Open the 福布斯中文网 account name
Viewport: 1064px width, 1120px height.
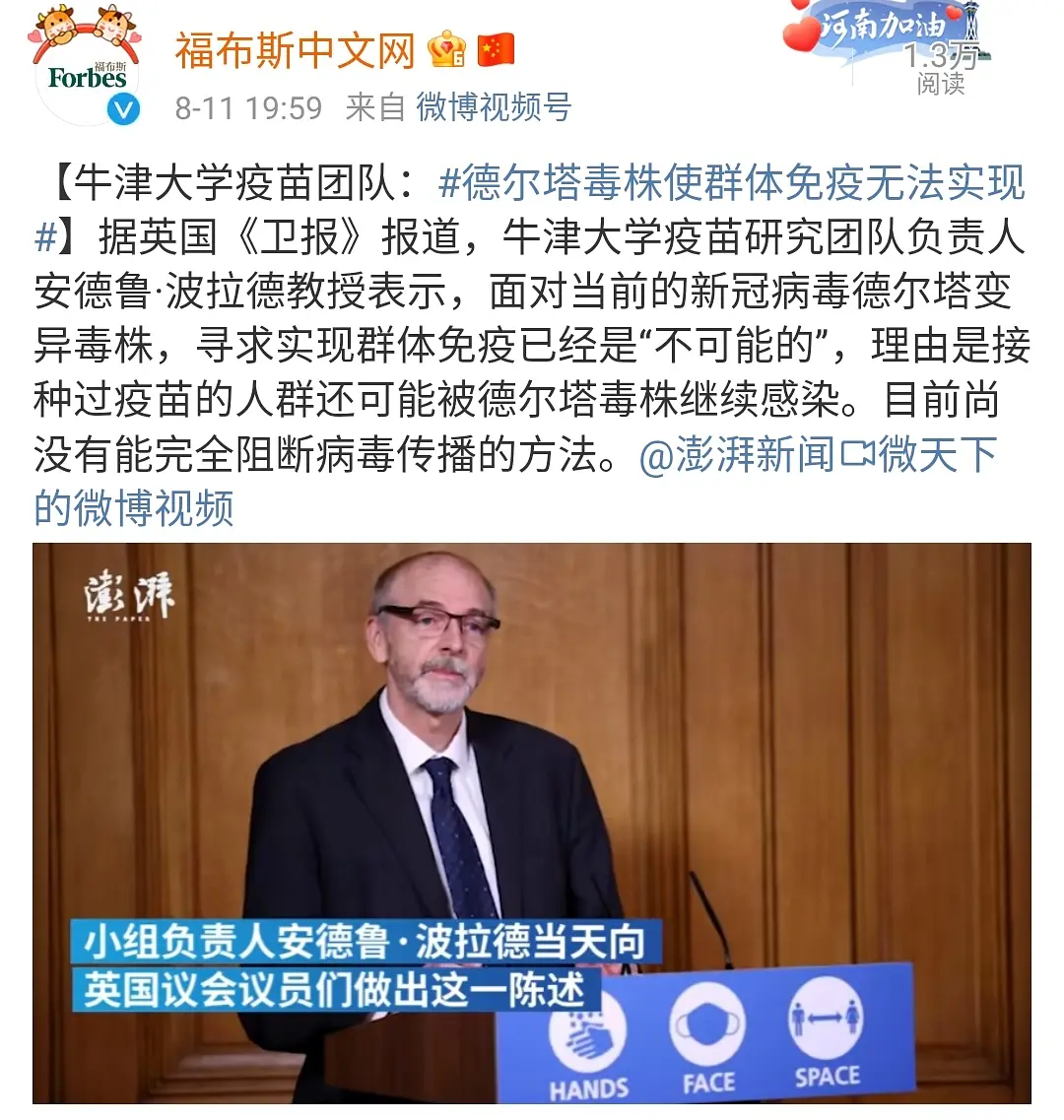click(x=295, y=49)
